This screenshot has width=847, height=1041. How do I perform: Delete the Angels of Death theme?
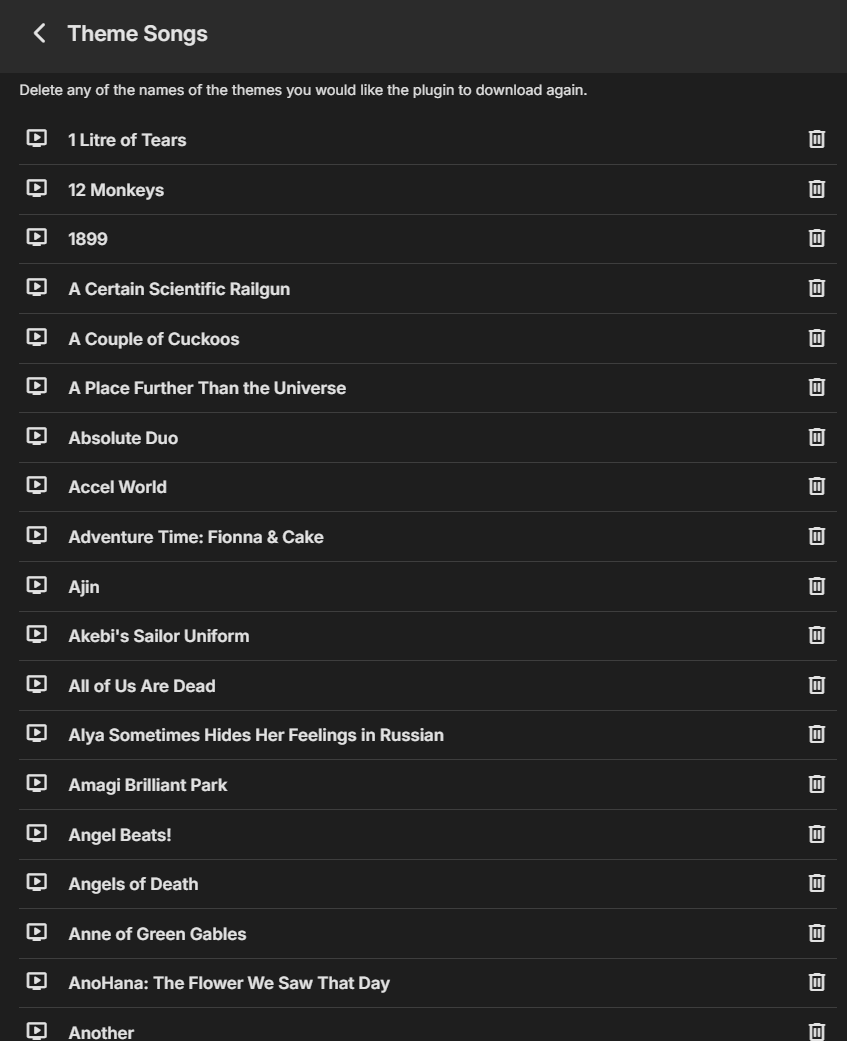[816, 883]
